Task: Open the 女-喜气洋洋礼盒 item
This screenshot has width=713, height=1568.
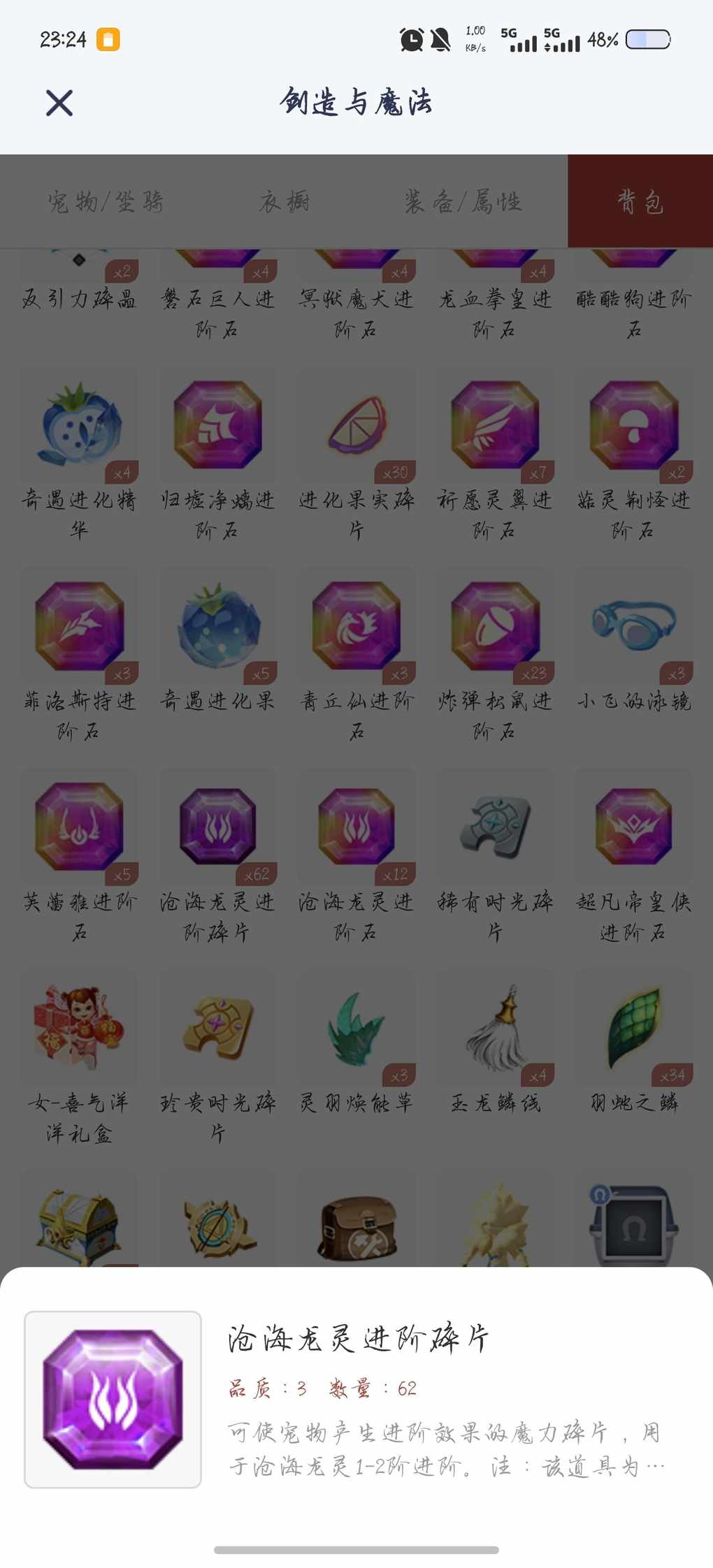Action: (79, 1027)
